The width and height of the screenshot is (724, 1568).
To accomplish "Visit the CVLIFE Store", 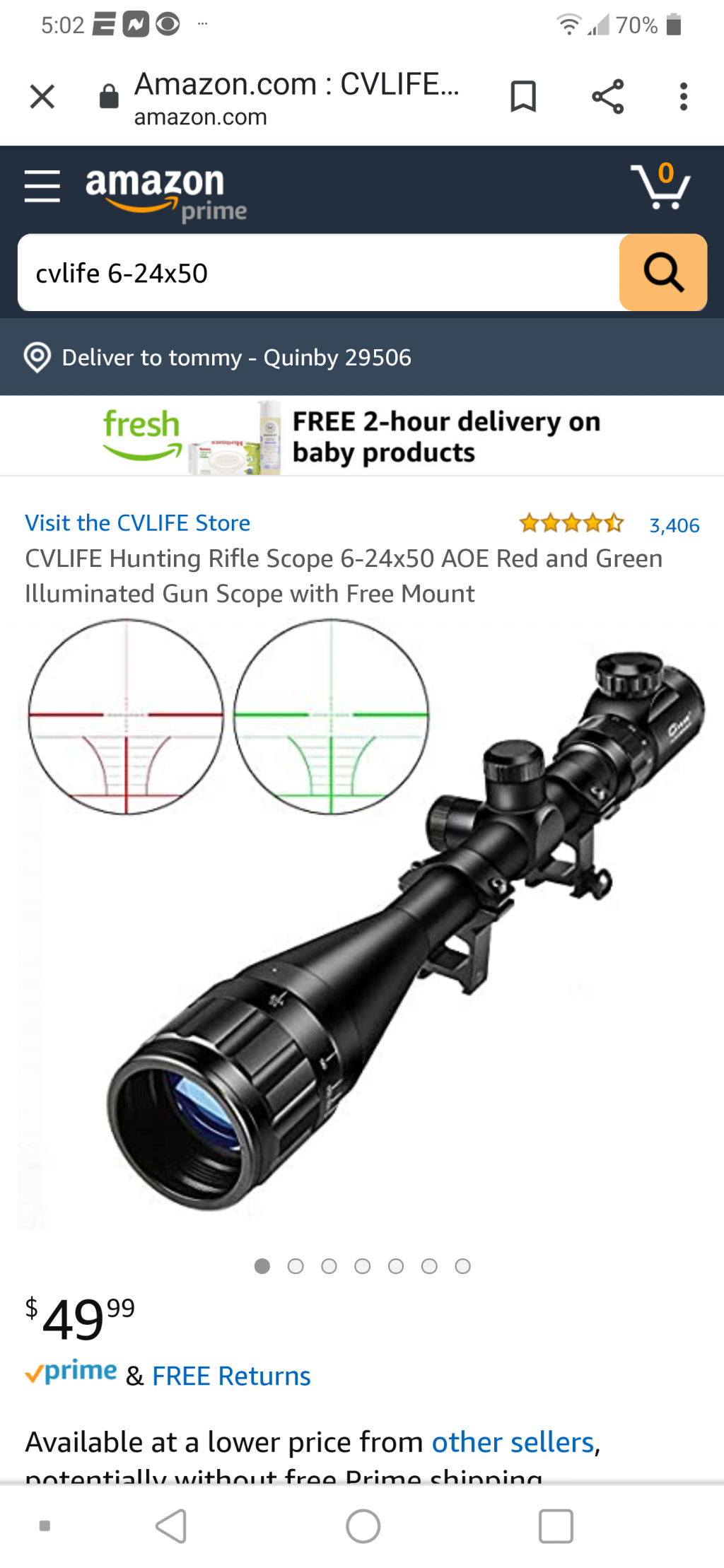I will point(138,523).
